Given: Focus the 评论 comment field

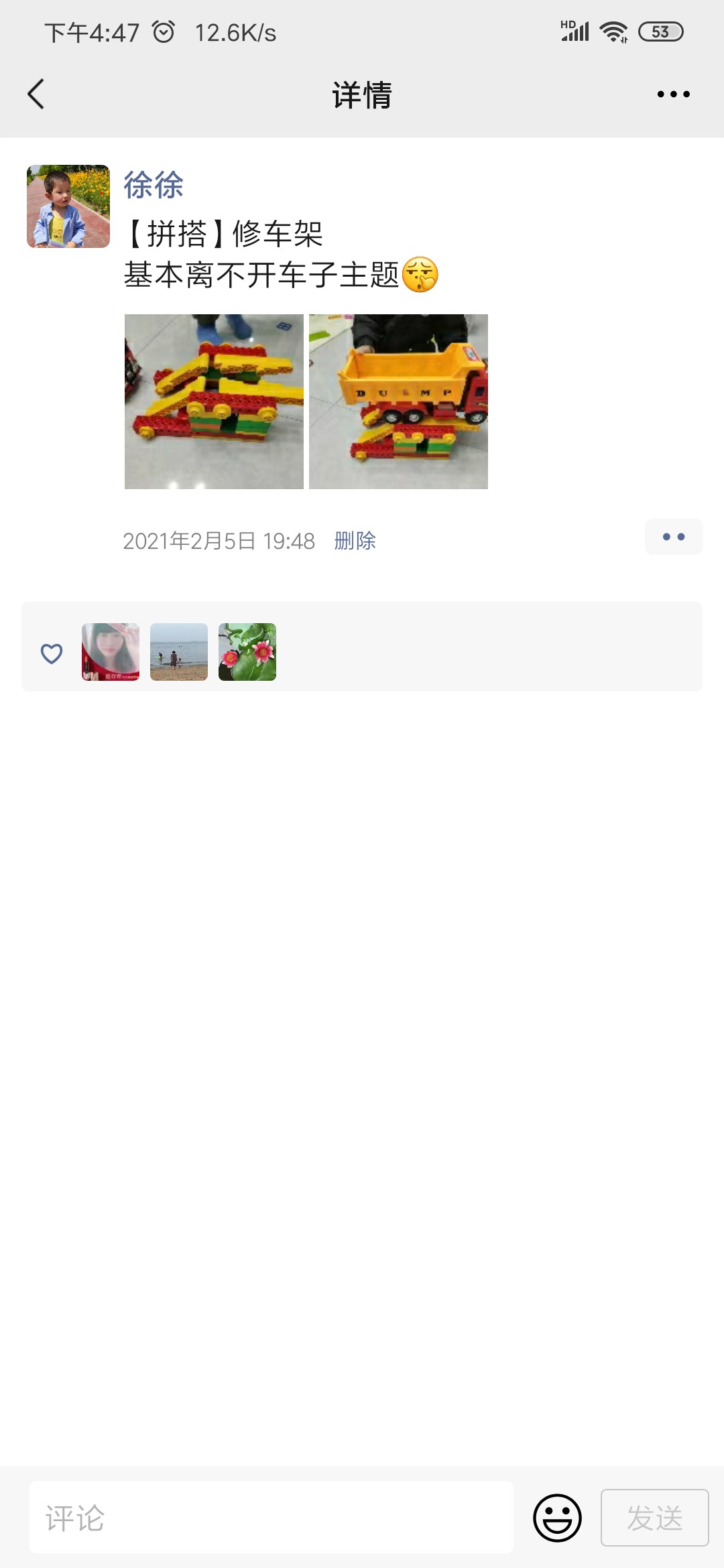Looking at the screenshot, I should [x=271, y=1518].
